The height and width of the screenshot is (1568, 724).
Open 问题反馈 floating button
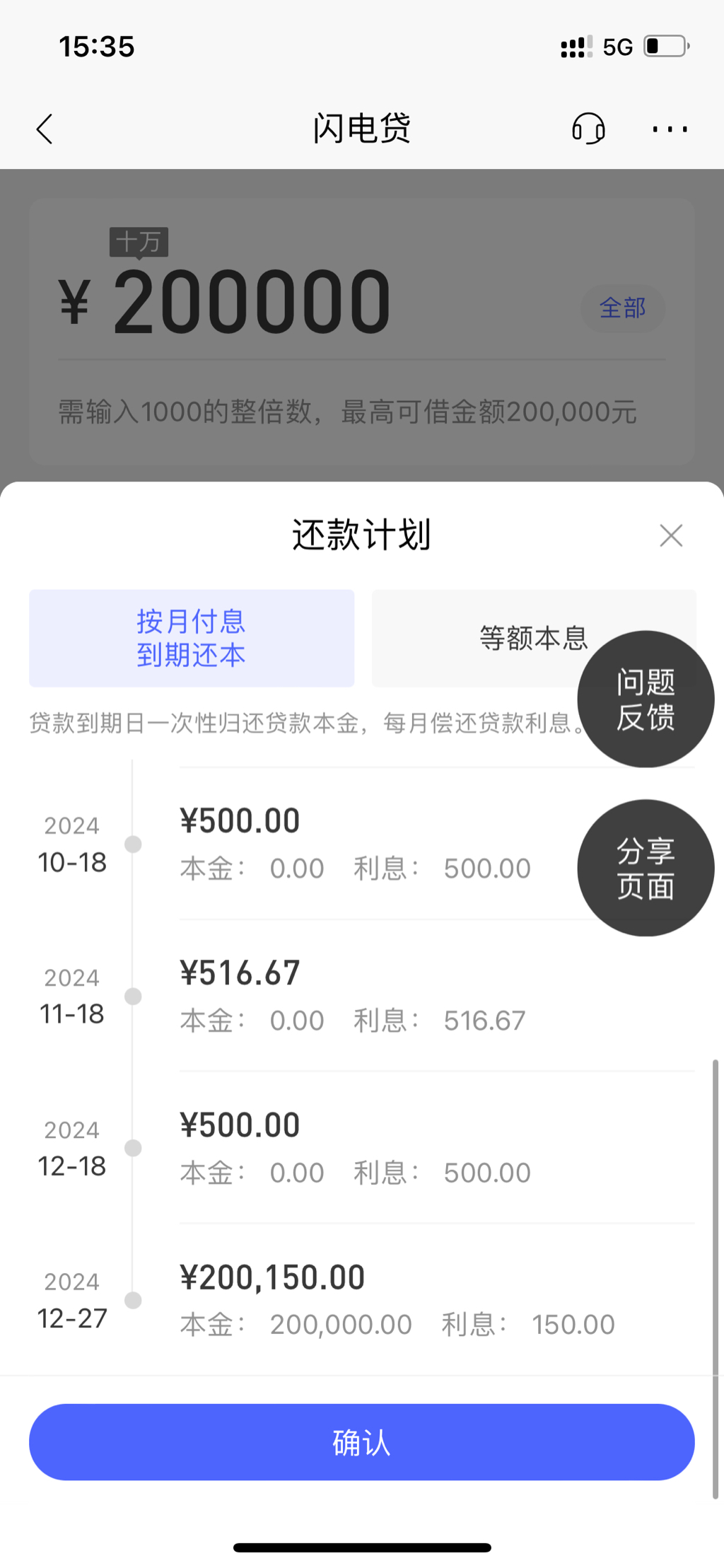646,699
